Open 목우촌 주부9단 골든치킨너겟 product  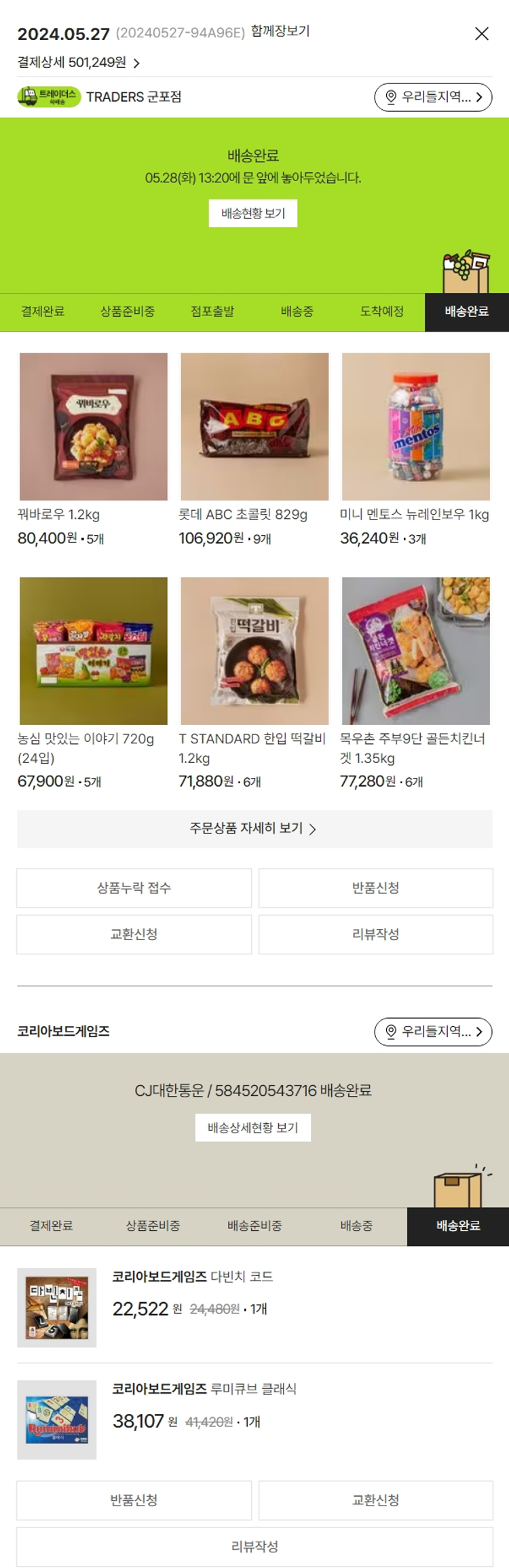click(415, 651)
